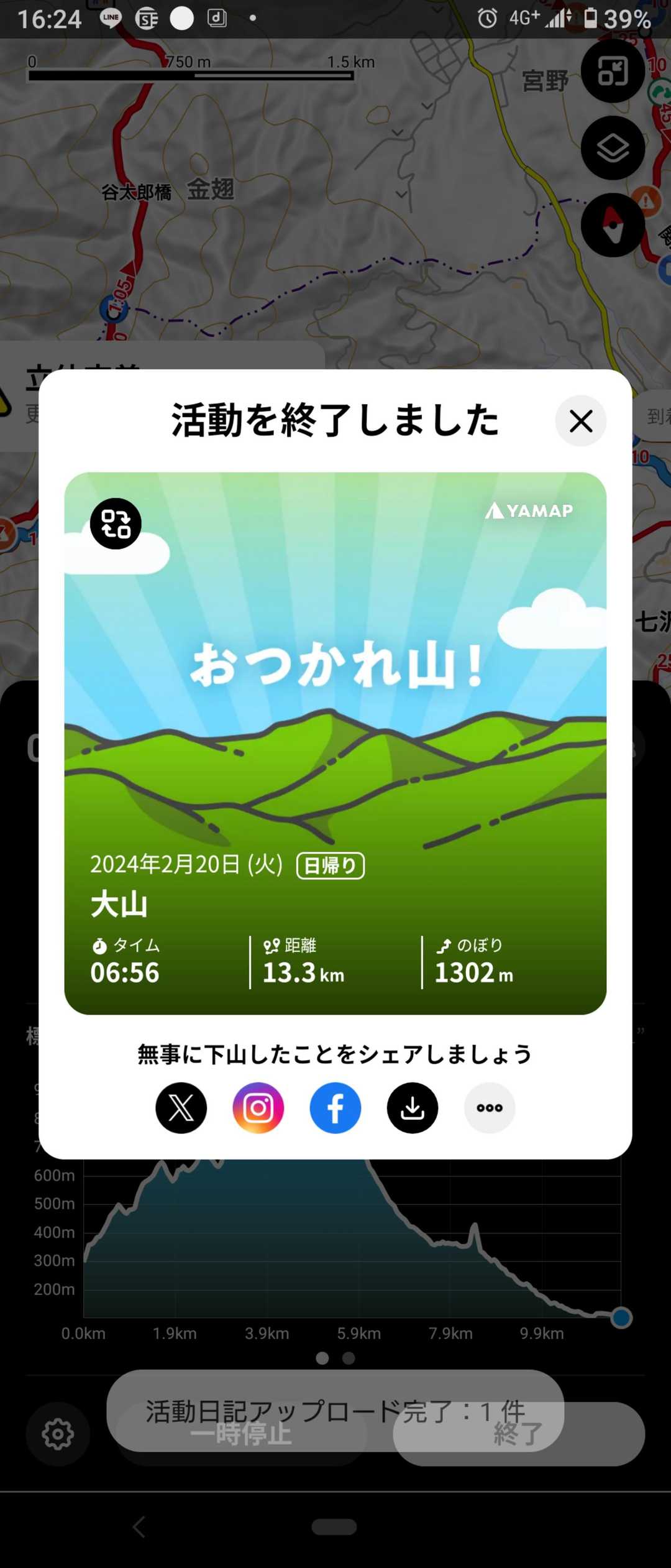
Task: Share the activity on Facebook
Action: [335, 1107]
